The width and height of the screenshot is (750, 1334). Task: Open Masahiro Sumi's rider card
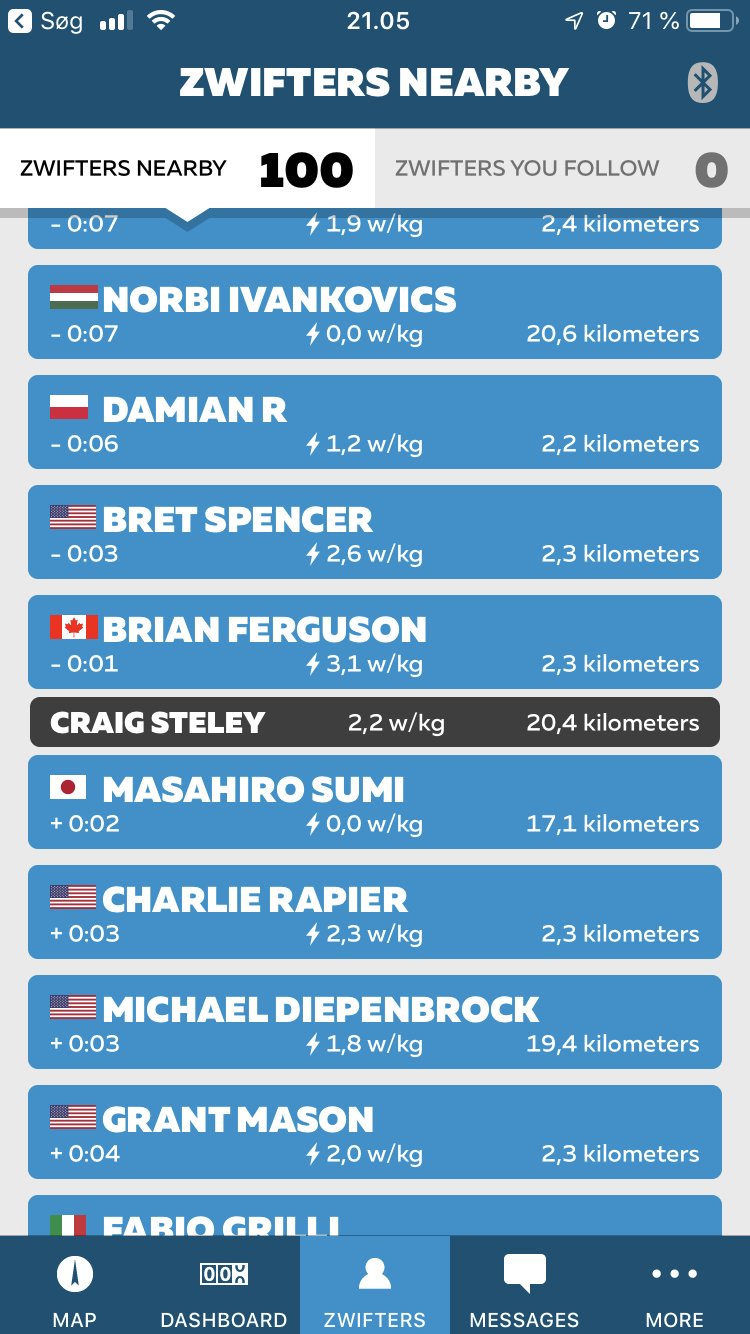(375, 802)
